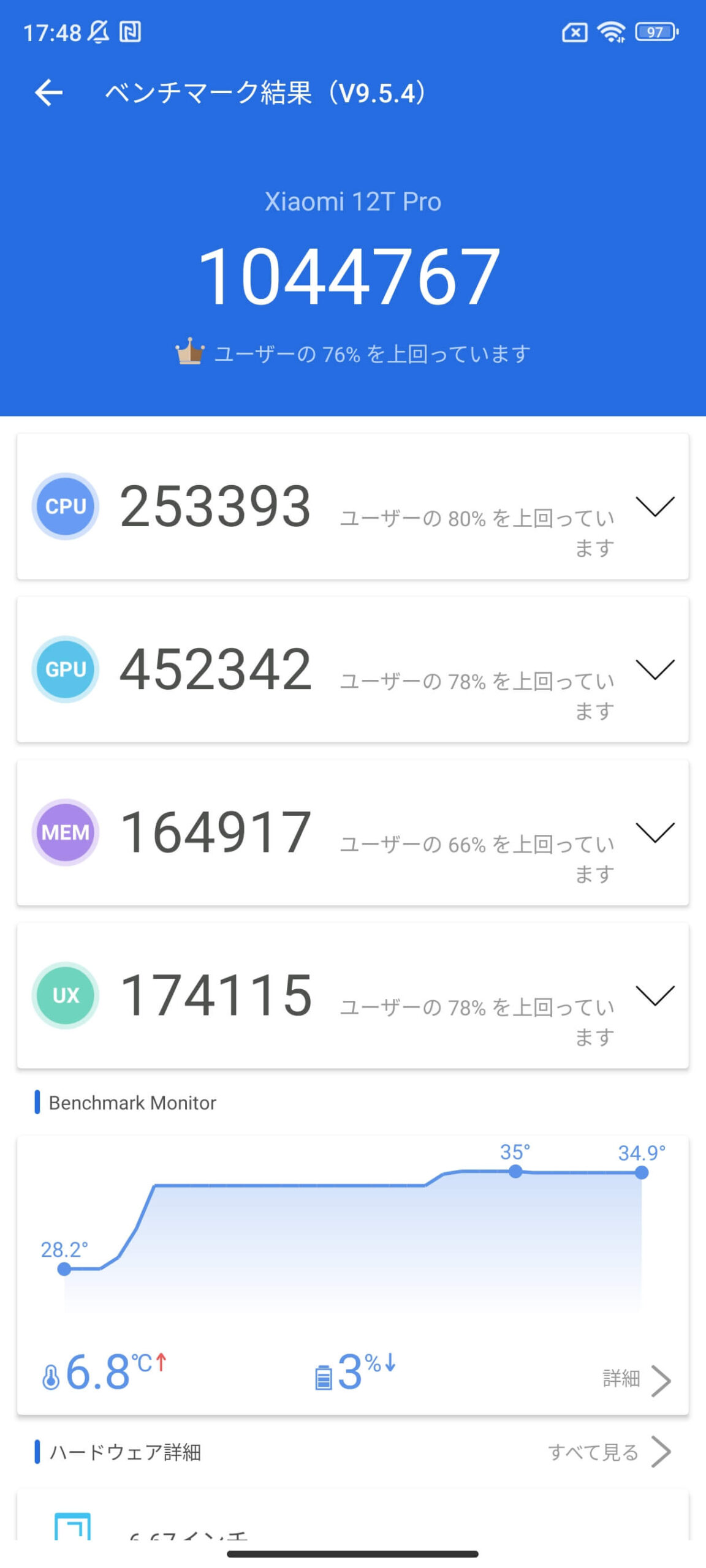
Task: Expand the MEM score details
Action: (x=655, y=832)
